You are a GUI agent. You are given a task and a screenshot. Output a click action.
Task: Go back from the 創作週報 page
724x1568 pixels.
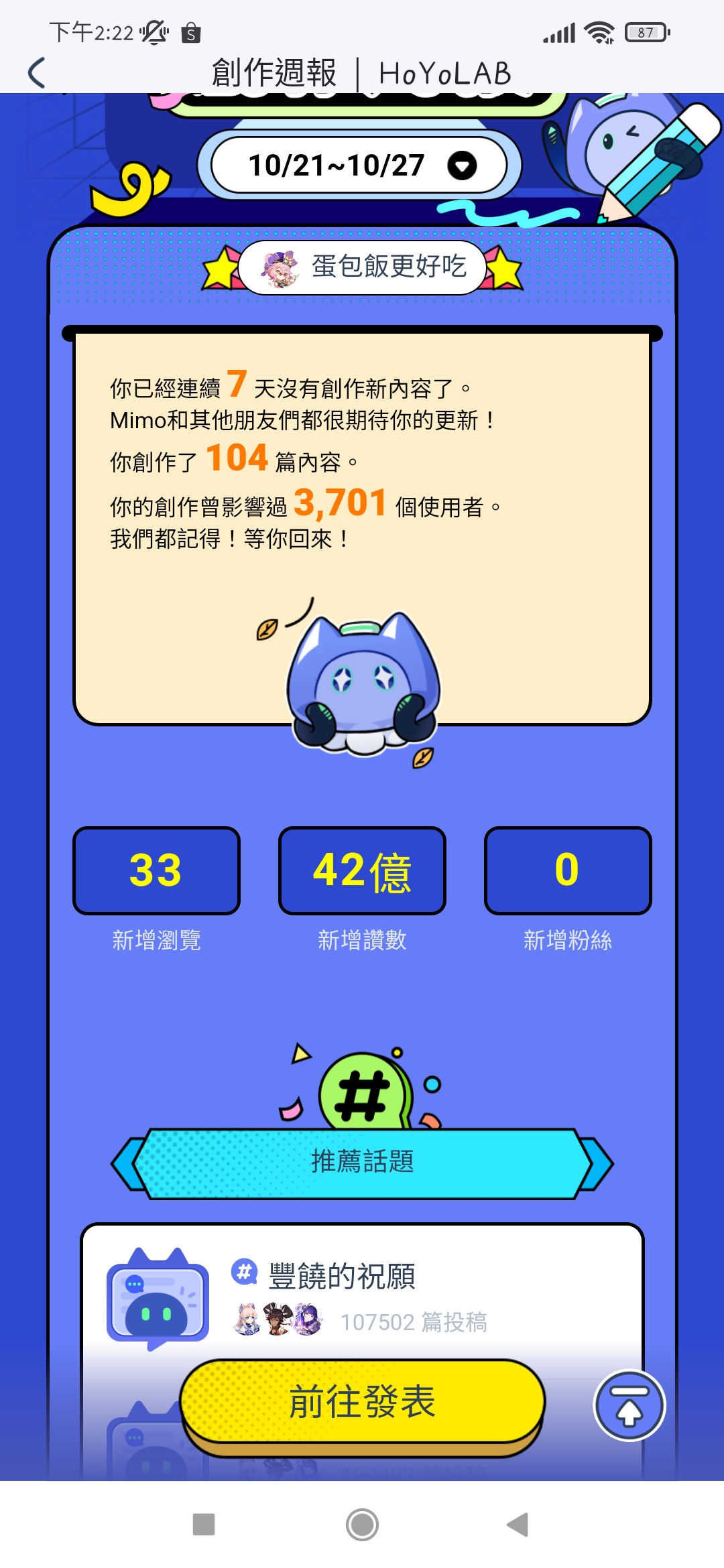point(38,72)
